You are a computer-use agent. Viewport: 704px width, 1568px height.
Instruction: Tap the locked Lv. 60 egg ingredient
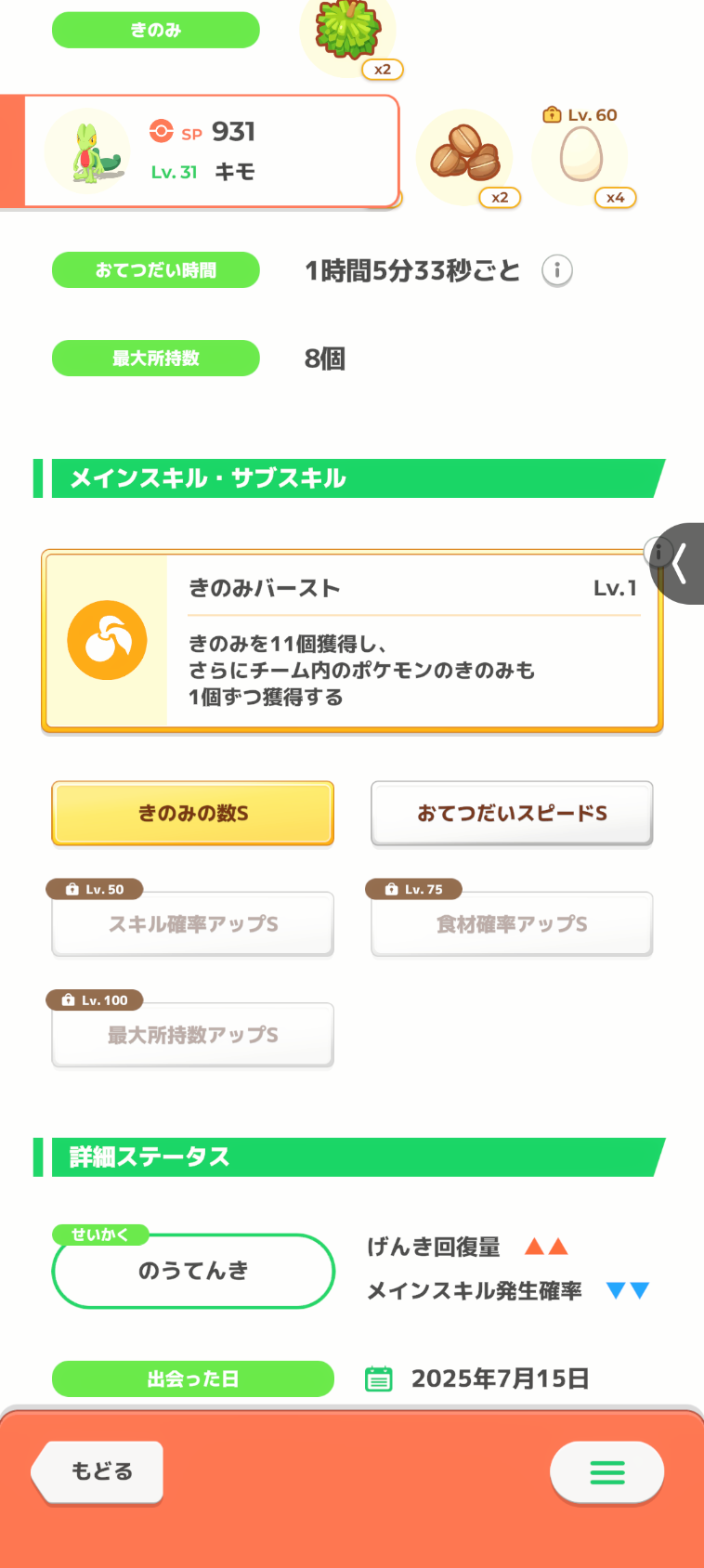pyautogui.click(x=581, y=155)
